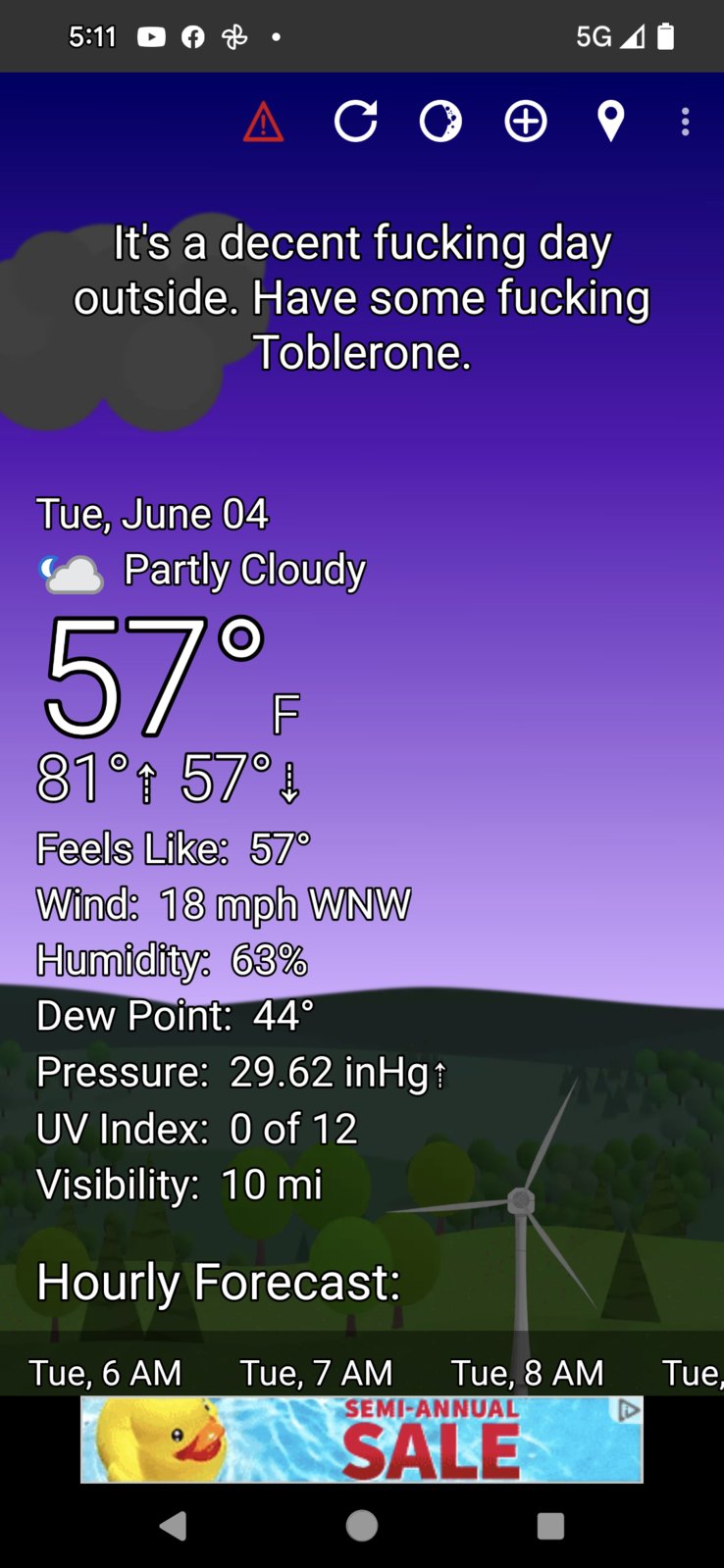The height and width of the screenshot is (1568, 724).
Task: Open the Semi-Annual Sale ad banner
Action: click(361, 1440)
